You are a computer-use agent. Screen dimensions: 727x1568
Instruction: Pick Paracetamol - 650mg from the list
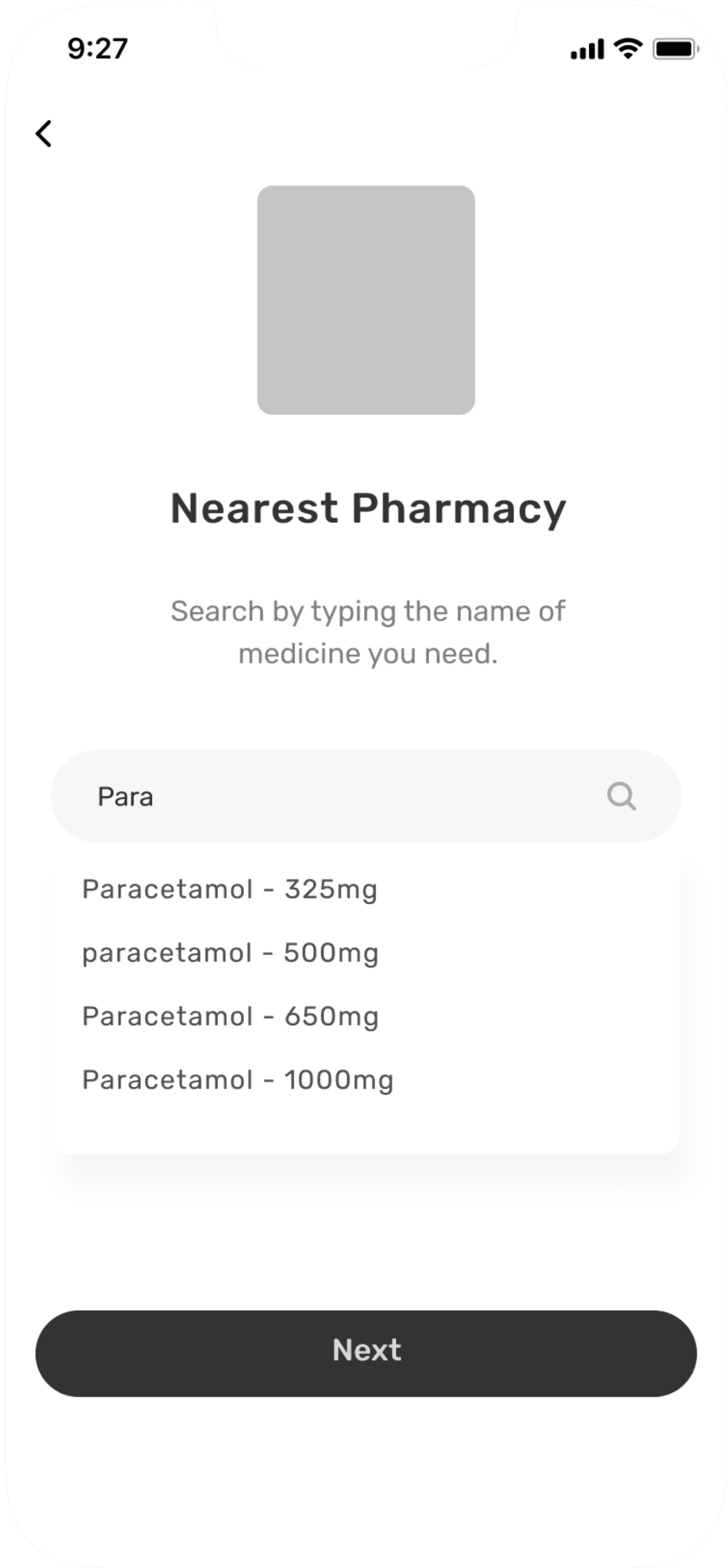point(230,1016)
